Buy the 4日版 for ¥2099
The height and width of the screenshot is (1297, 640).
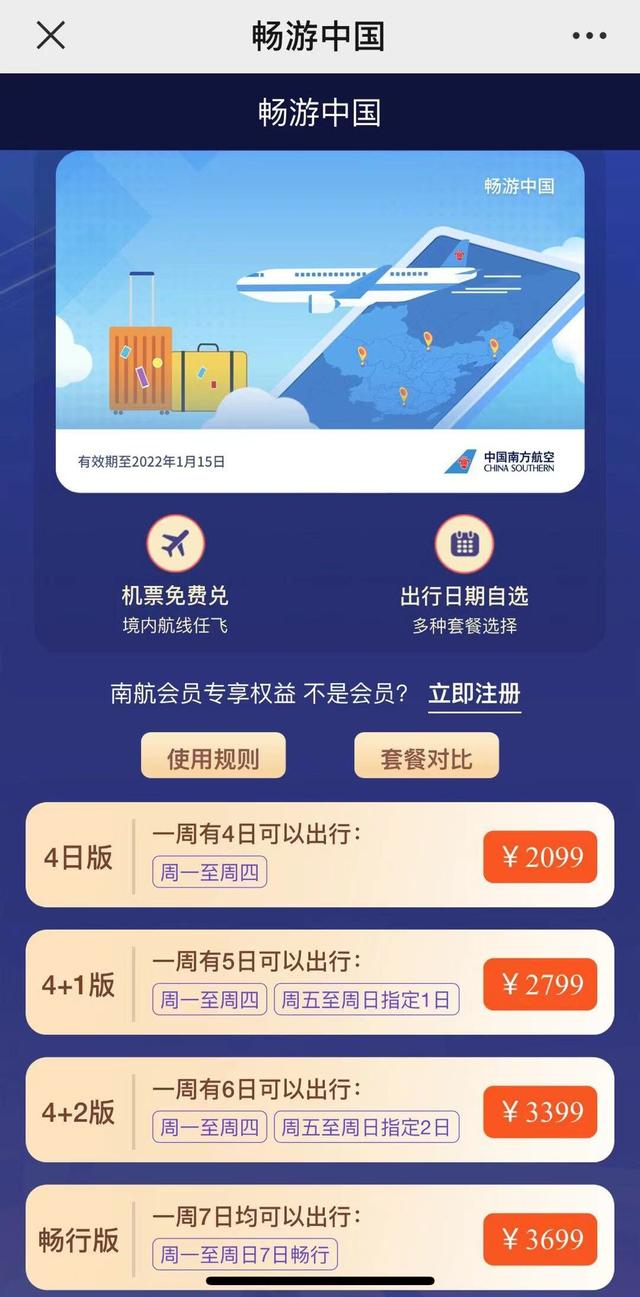pos(540,857)
